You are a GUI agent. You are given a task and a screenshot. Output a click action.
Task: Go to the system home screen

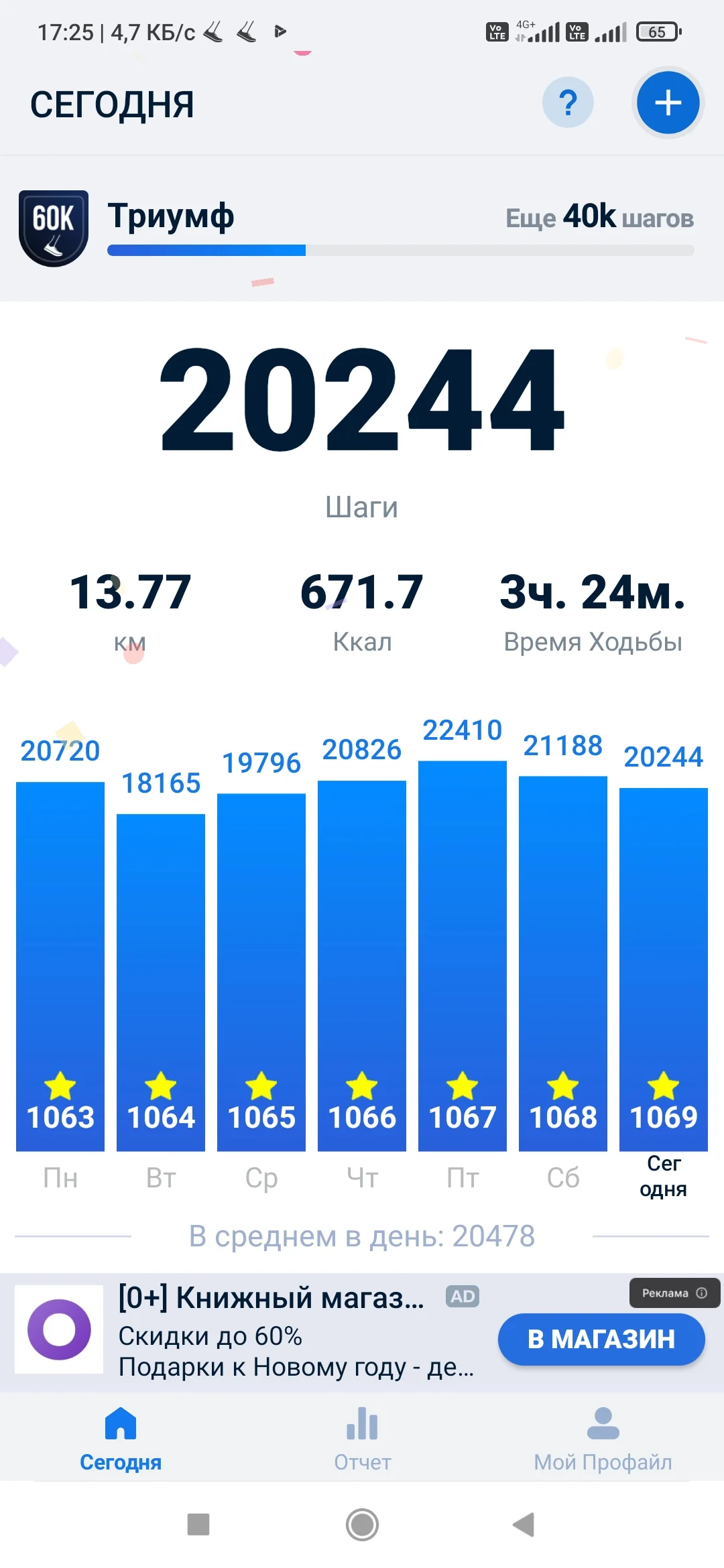point(362,1524)
